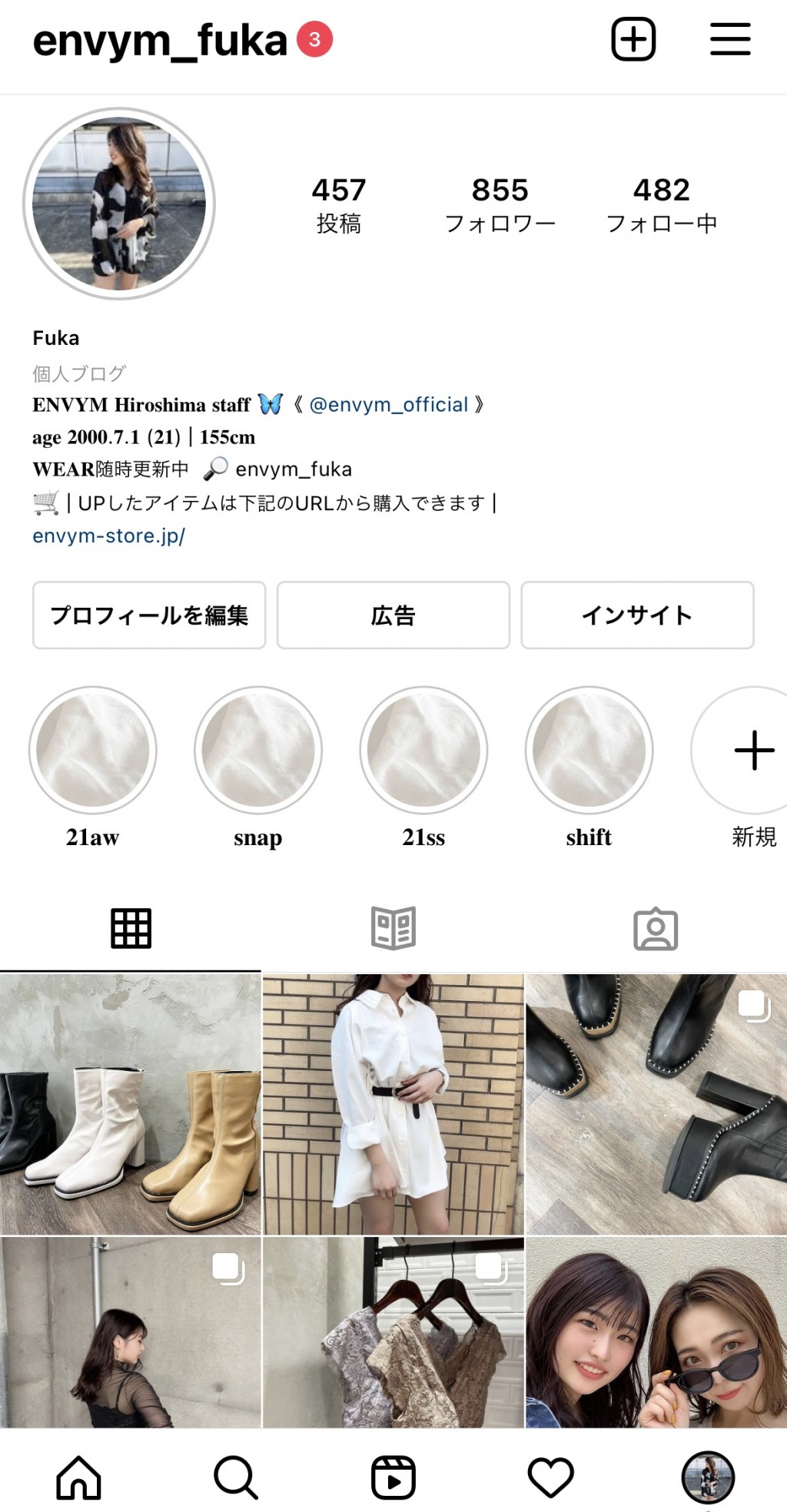Open the @envym_official profile link
The width and height of the screenshot is (787, 1512).
tap(388, 404)
